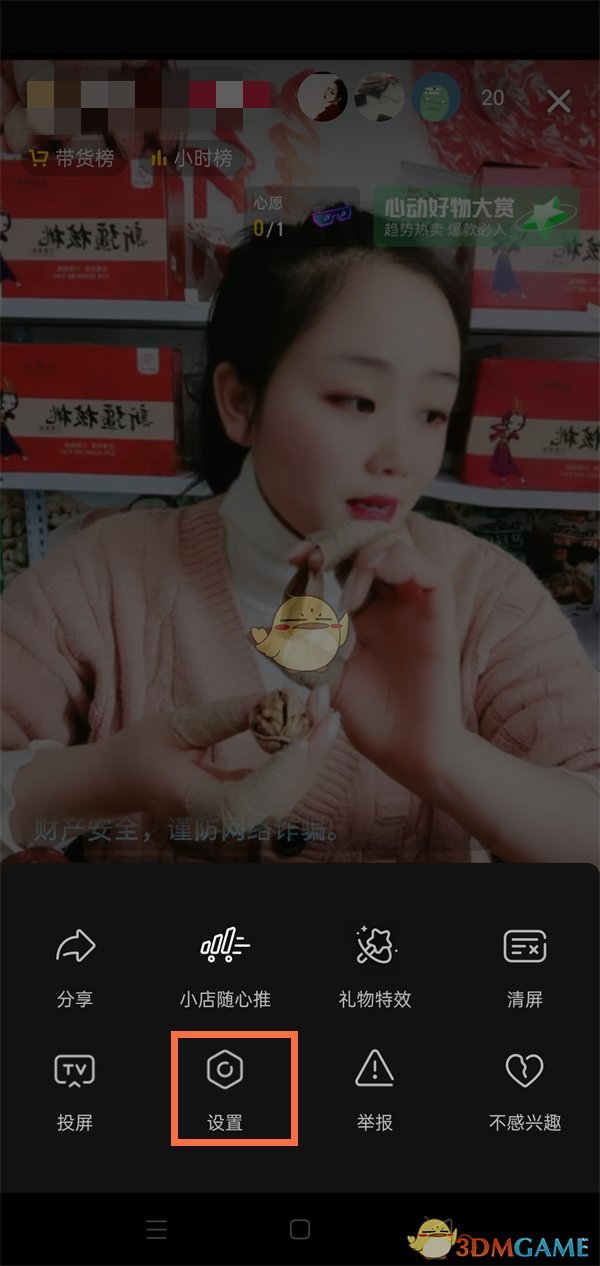Open 设置 settings

[x=225, y=1088]
